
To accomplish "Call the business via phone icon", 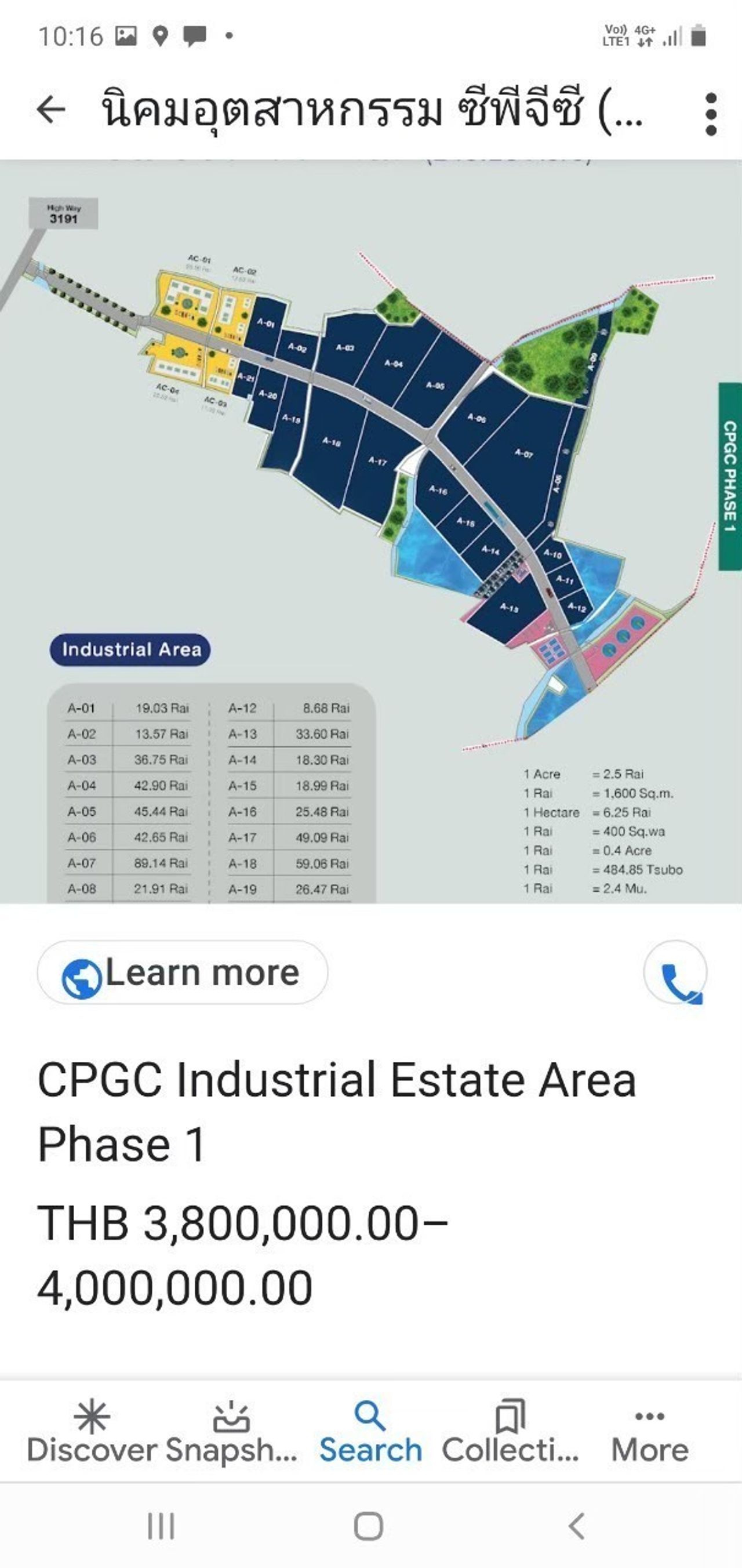I will [x=675, y=972].
